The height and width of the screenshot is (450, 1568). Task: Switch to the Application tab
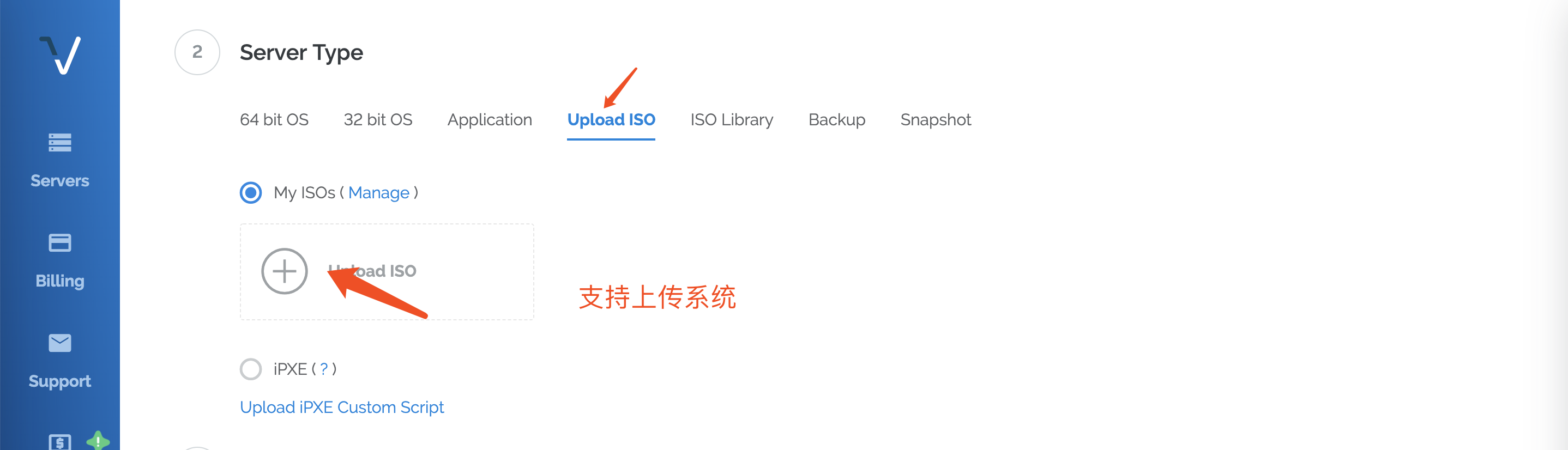tap(490, 120)
